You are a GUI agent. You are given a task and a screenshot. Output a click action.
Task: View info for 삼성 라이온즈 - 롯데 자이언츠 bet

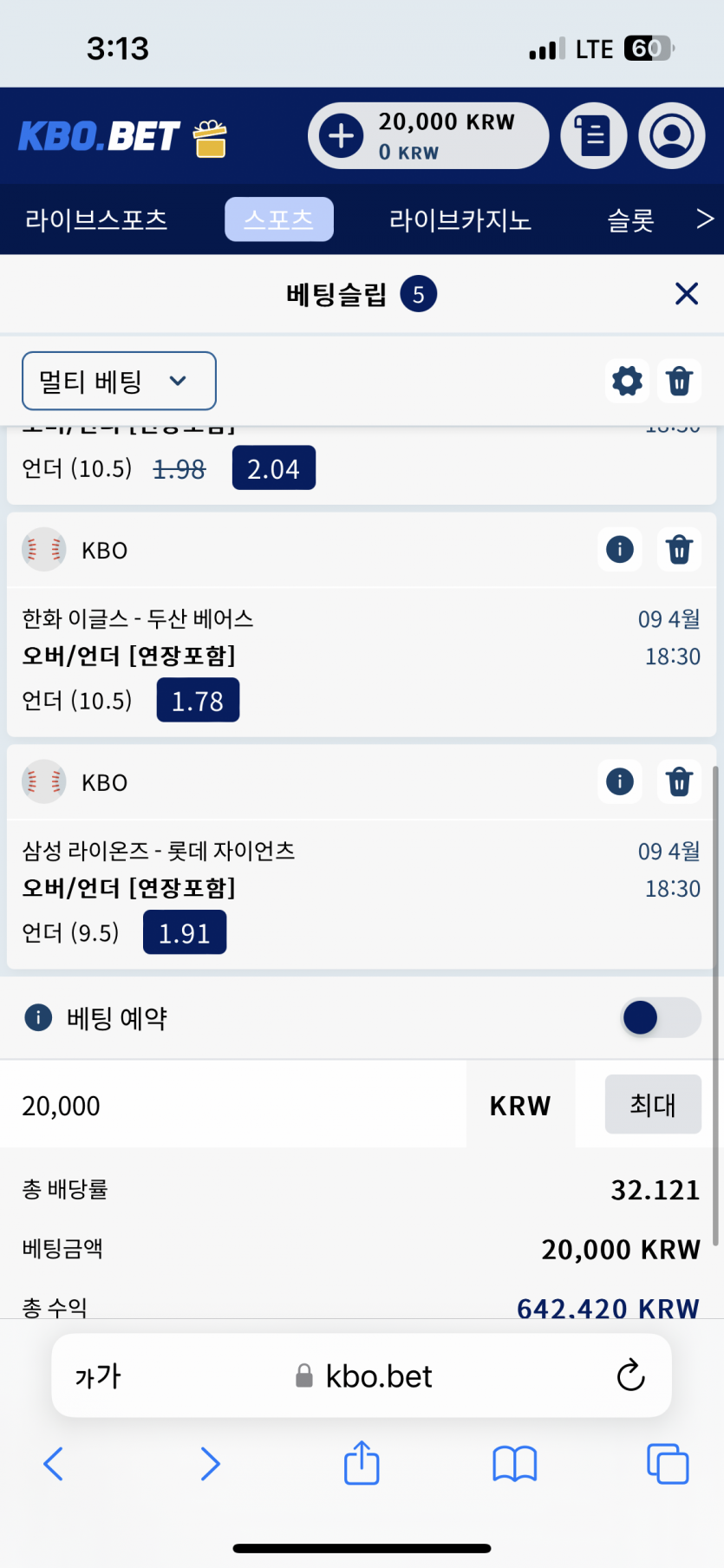(x=619, y=781)
